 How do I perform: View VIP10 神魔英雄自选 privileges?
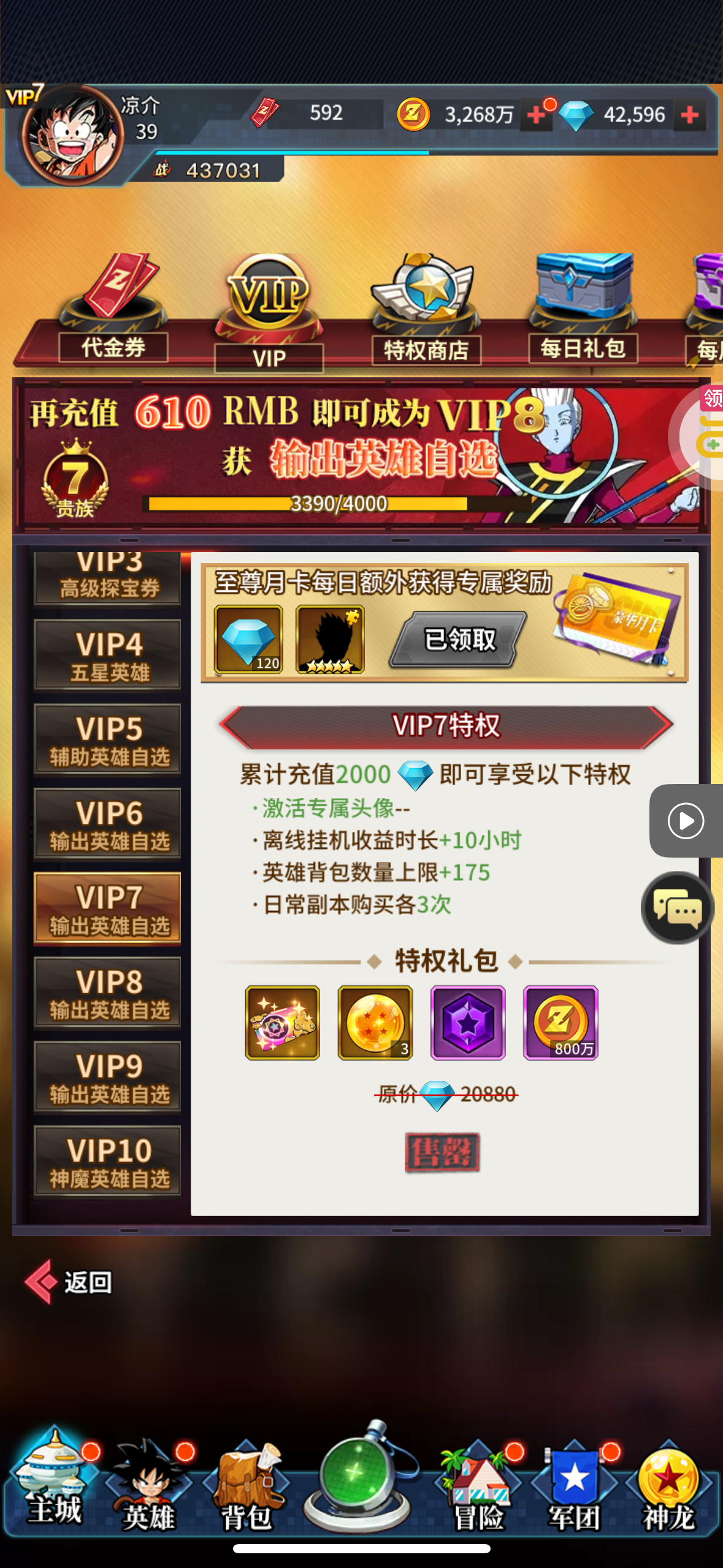point(108,1162)
